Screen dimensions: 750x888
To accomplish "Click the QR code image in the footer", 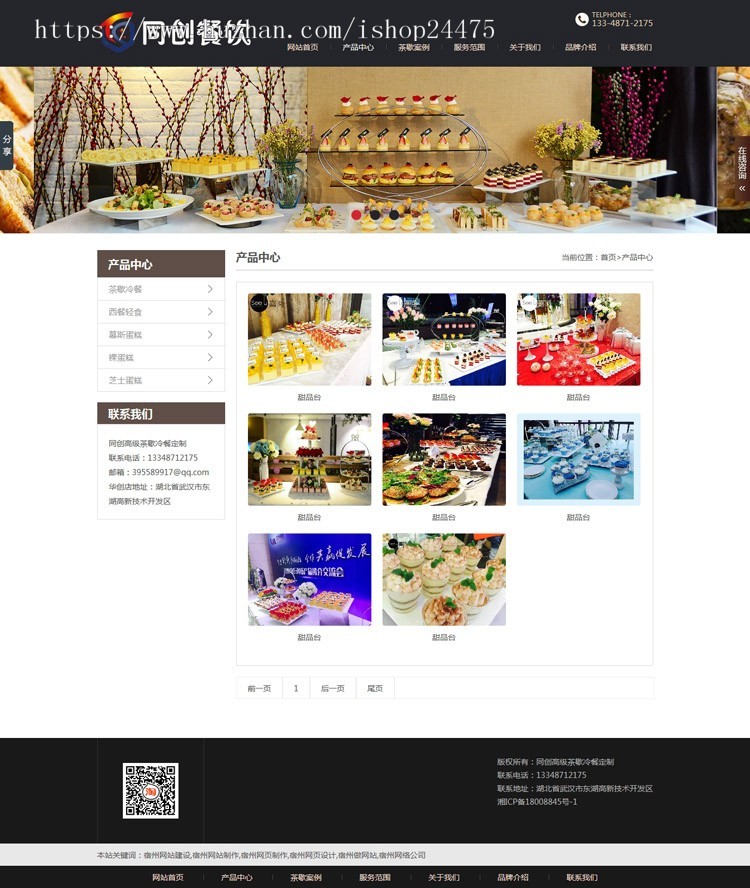I will (148, 790).
